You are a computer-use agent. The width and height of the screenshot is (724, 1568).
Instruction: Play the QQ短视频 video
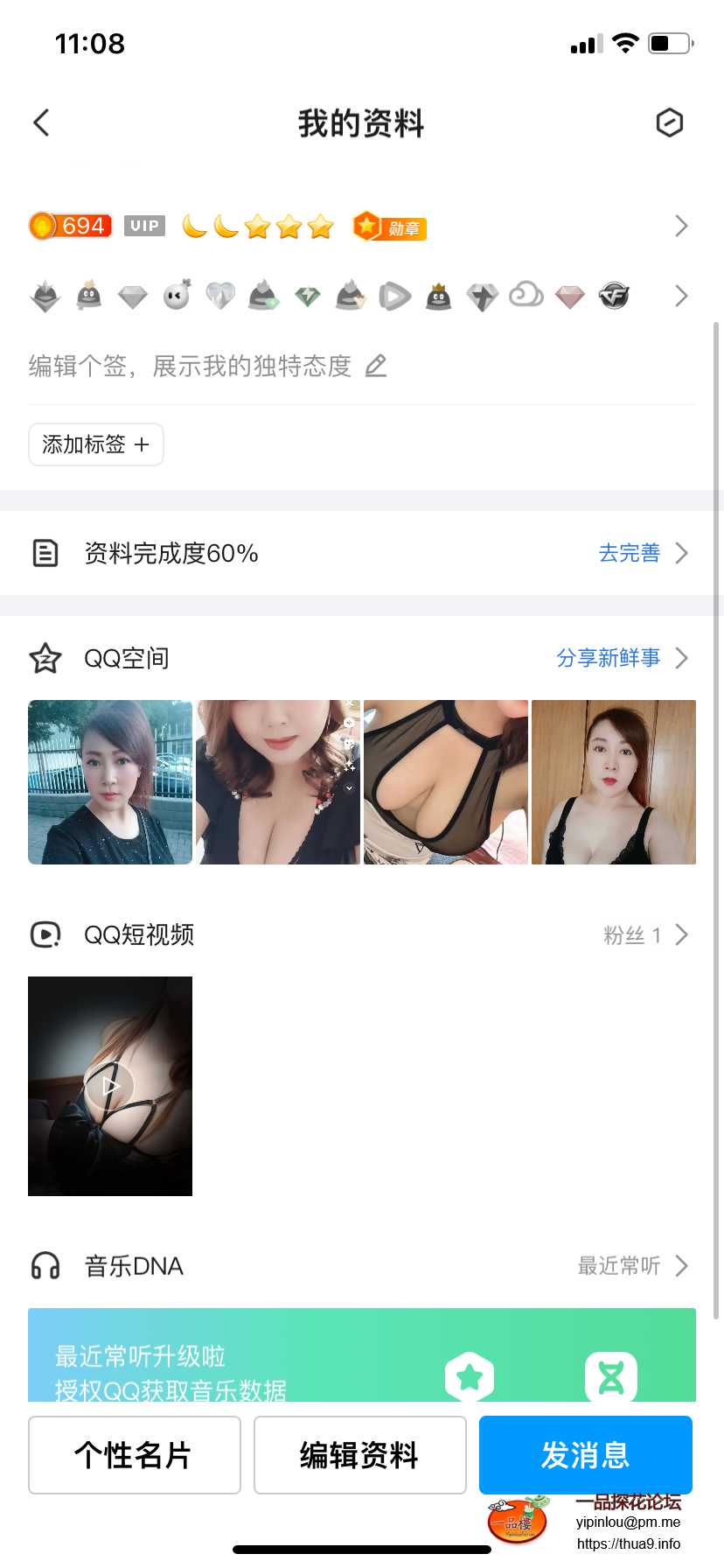tap(110, 1086)
